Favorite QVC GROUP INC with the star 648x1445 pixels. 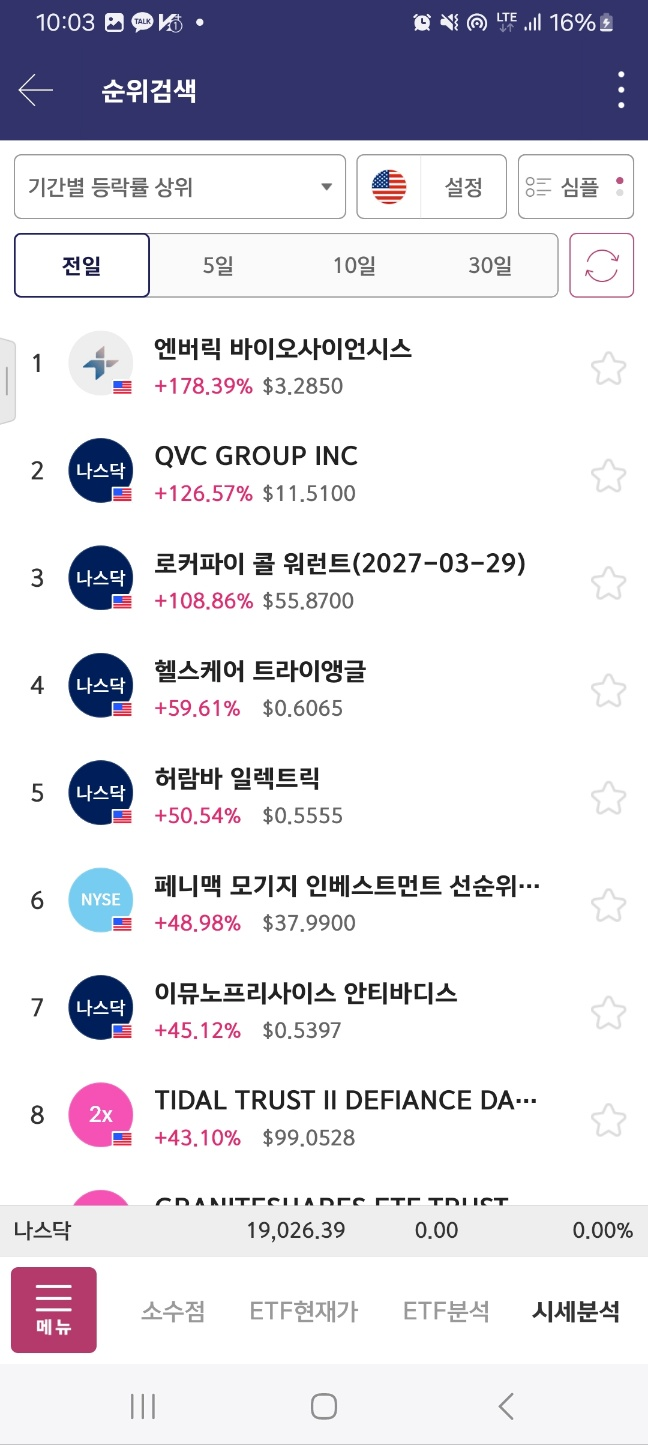608,475
